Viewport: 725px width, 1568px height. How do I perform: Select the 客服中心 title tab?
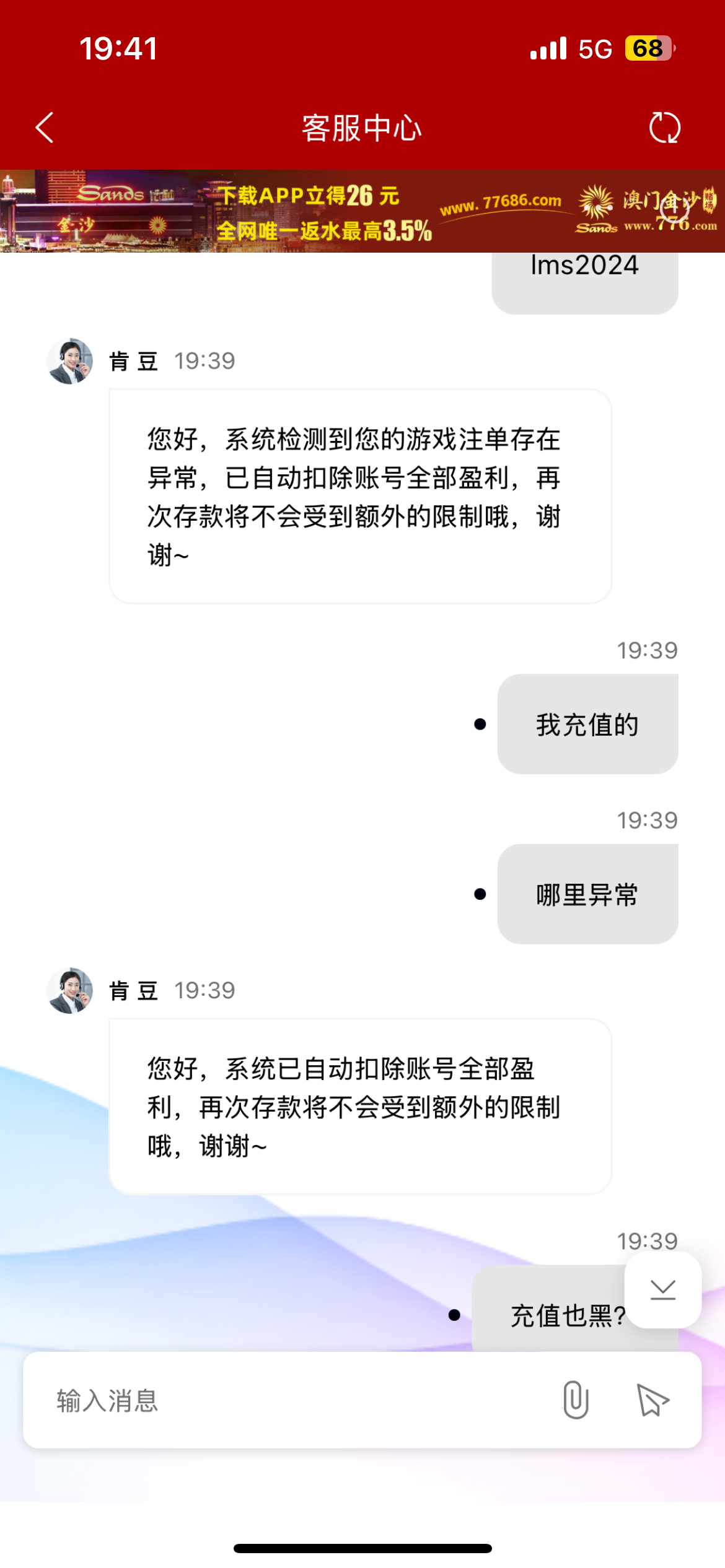click(x=362, y=128)
